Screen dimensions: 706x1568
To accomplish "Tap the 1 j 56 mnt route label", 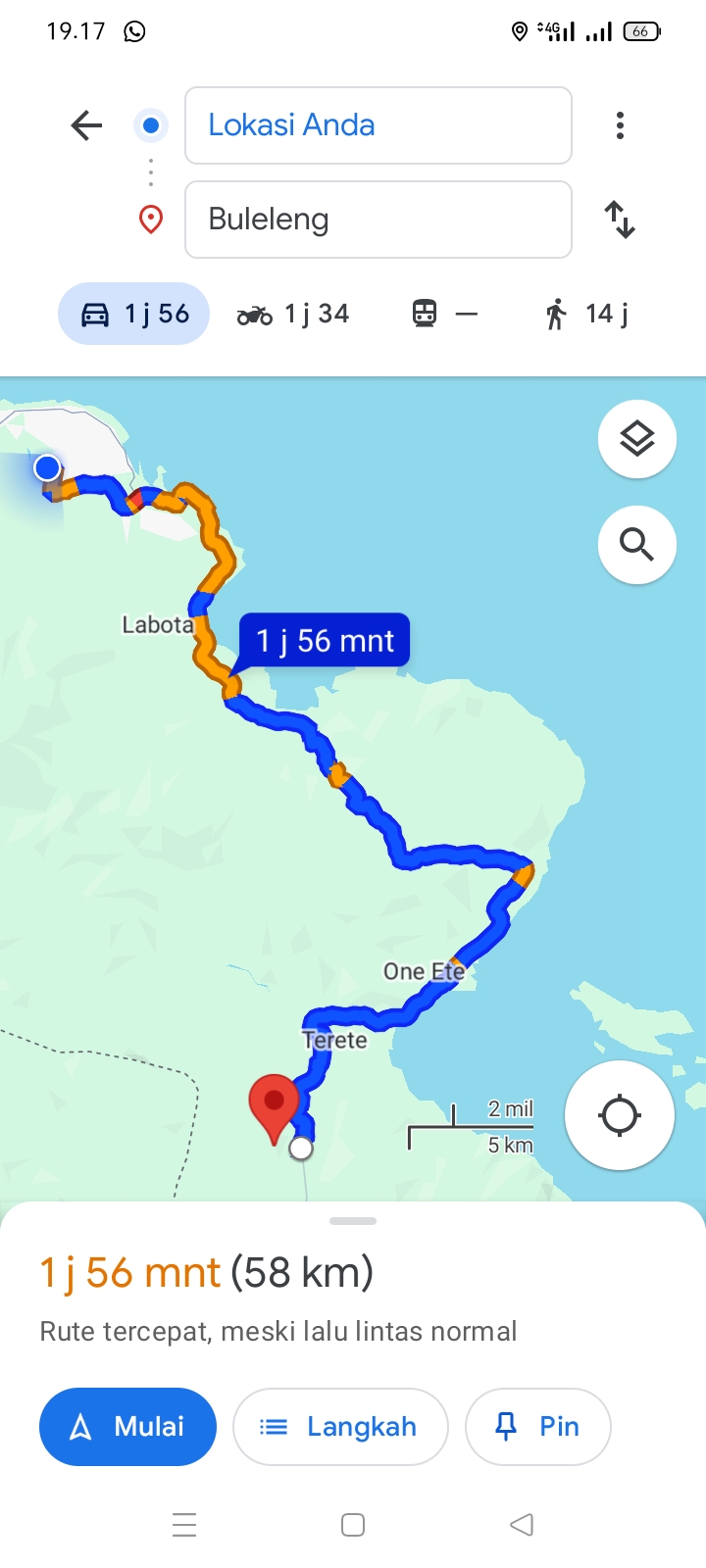I will [325, 641].
